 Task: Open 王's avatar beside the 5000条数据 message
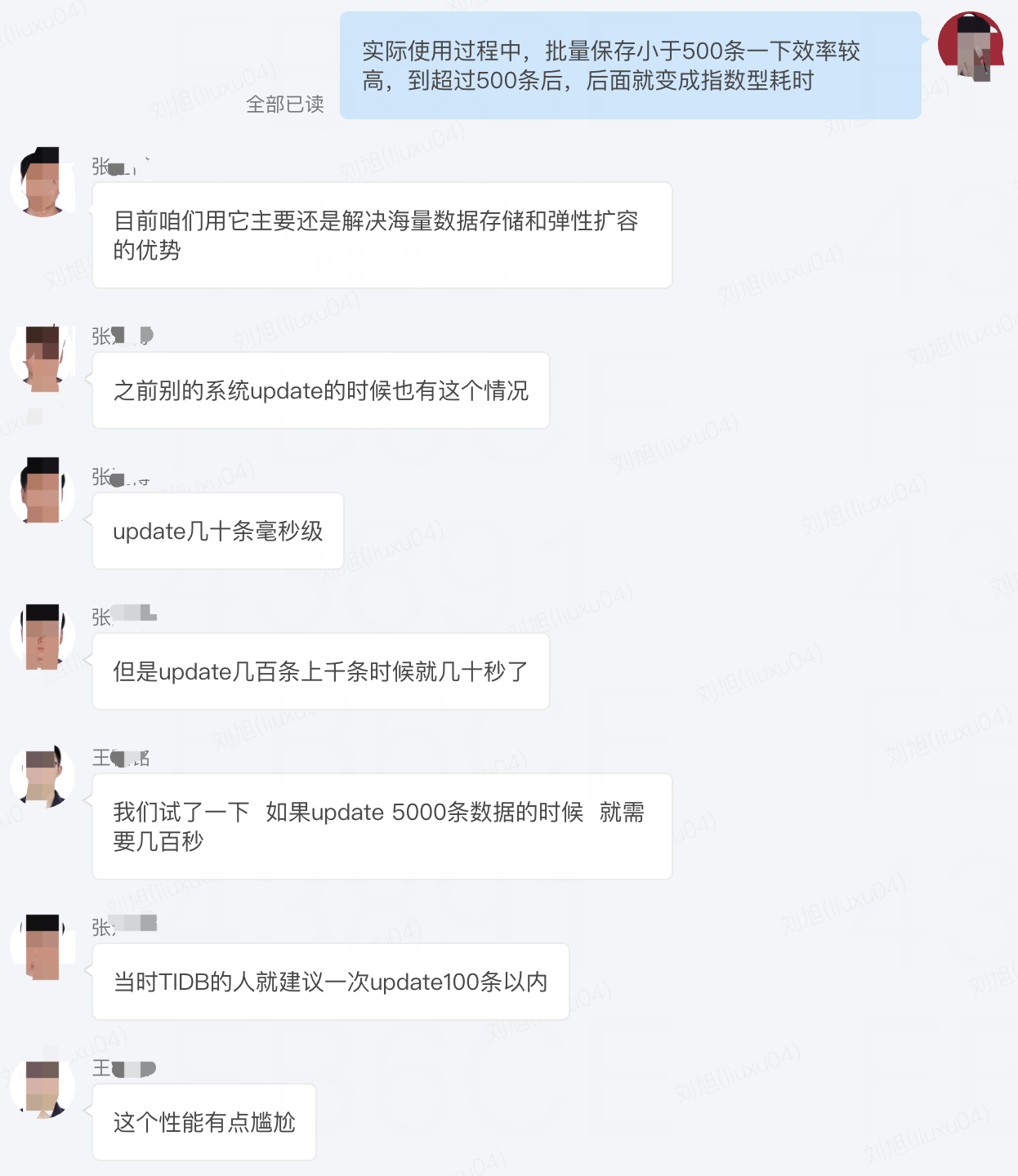(x=42, y=776)
